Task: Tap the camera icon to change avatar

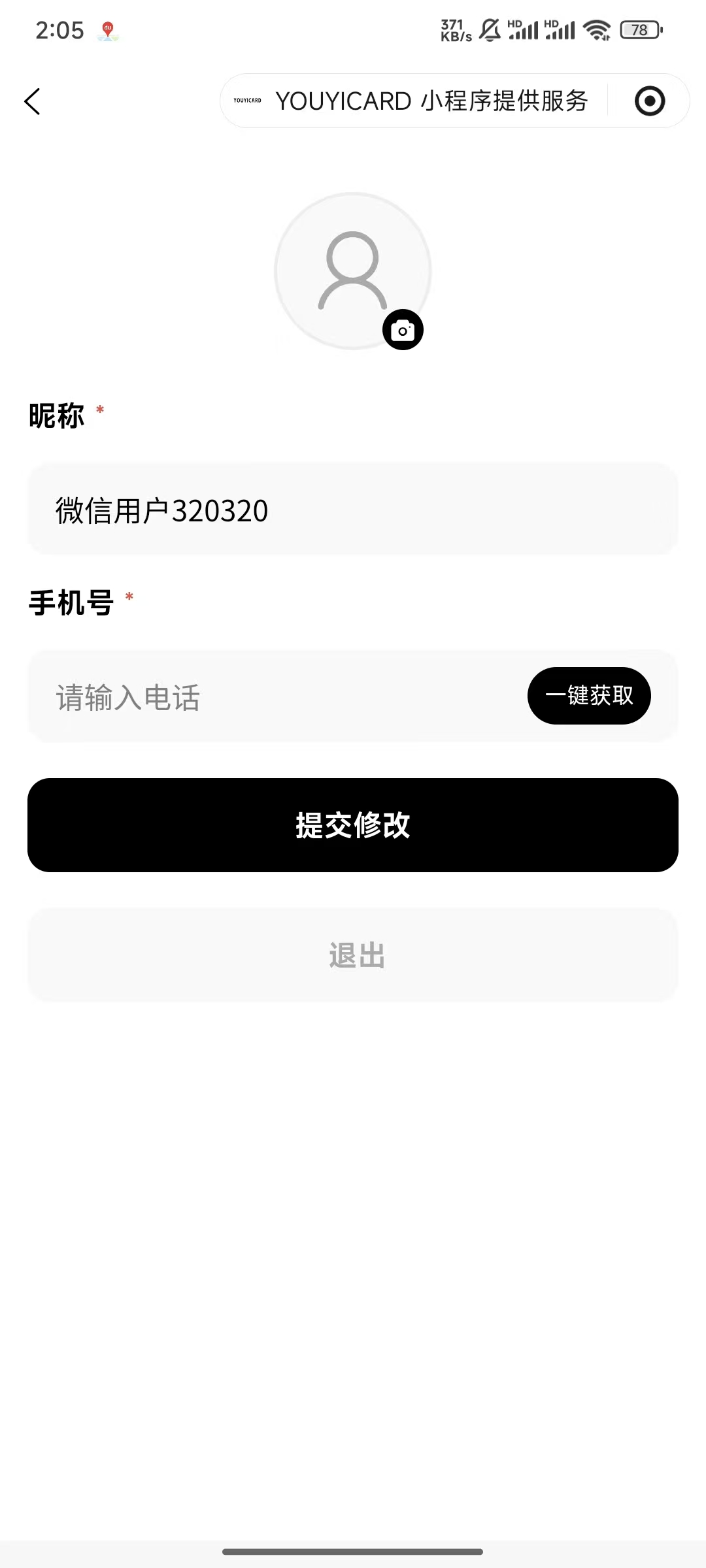Action: coord(403,330)
